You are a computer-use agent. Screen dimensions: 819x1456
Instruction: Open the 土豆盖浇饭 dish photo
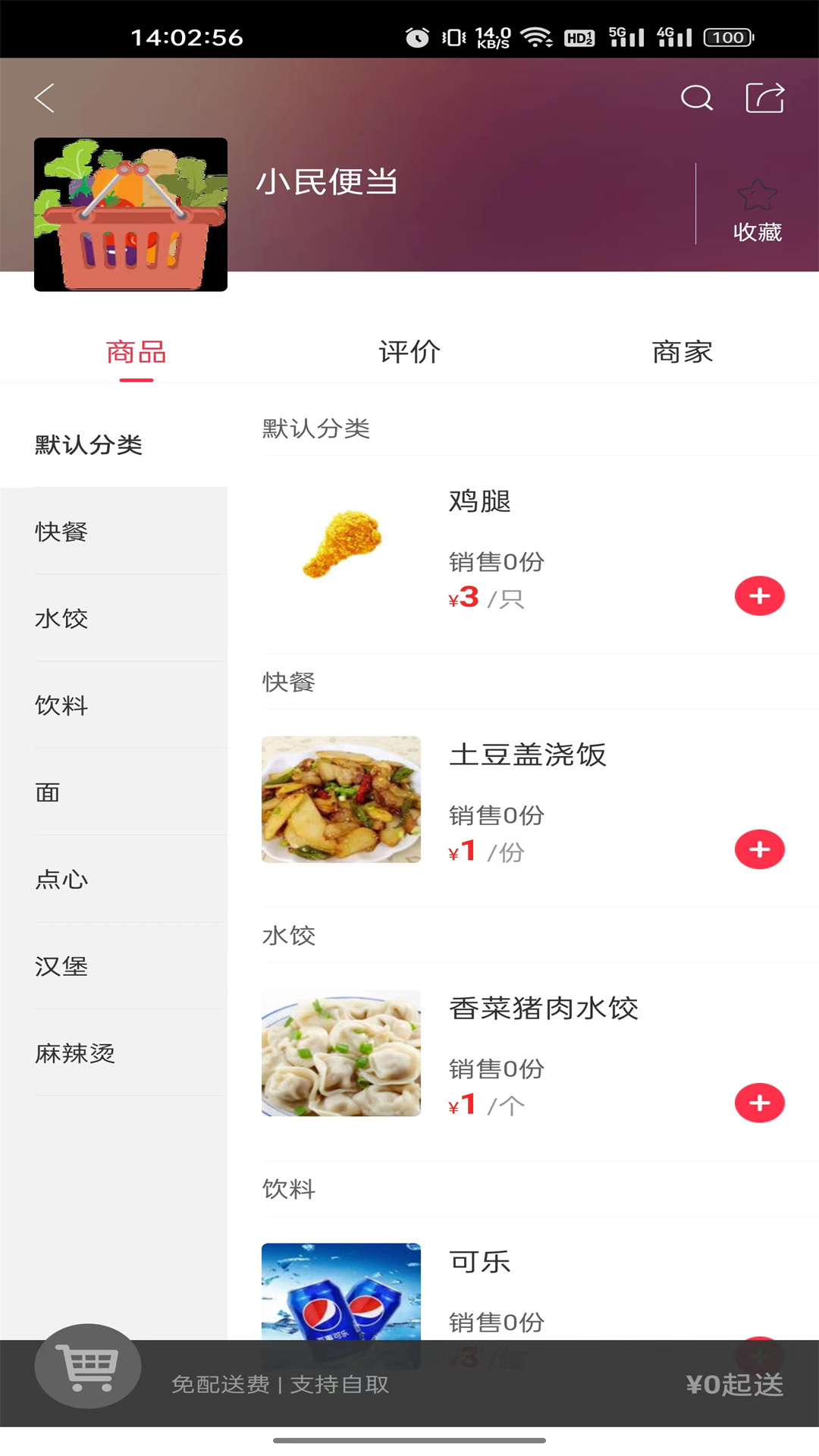click(341, 799)
